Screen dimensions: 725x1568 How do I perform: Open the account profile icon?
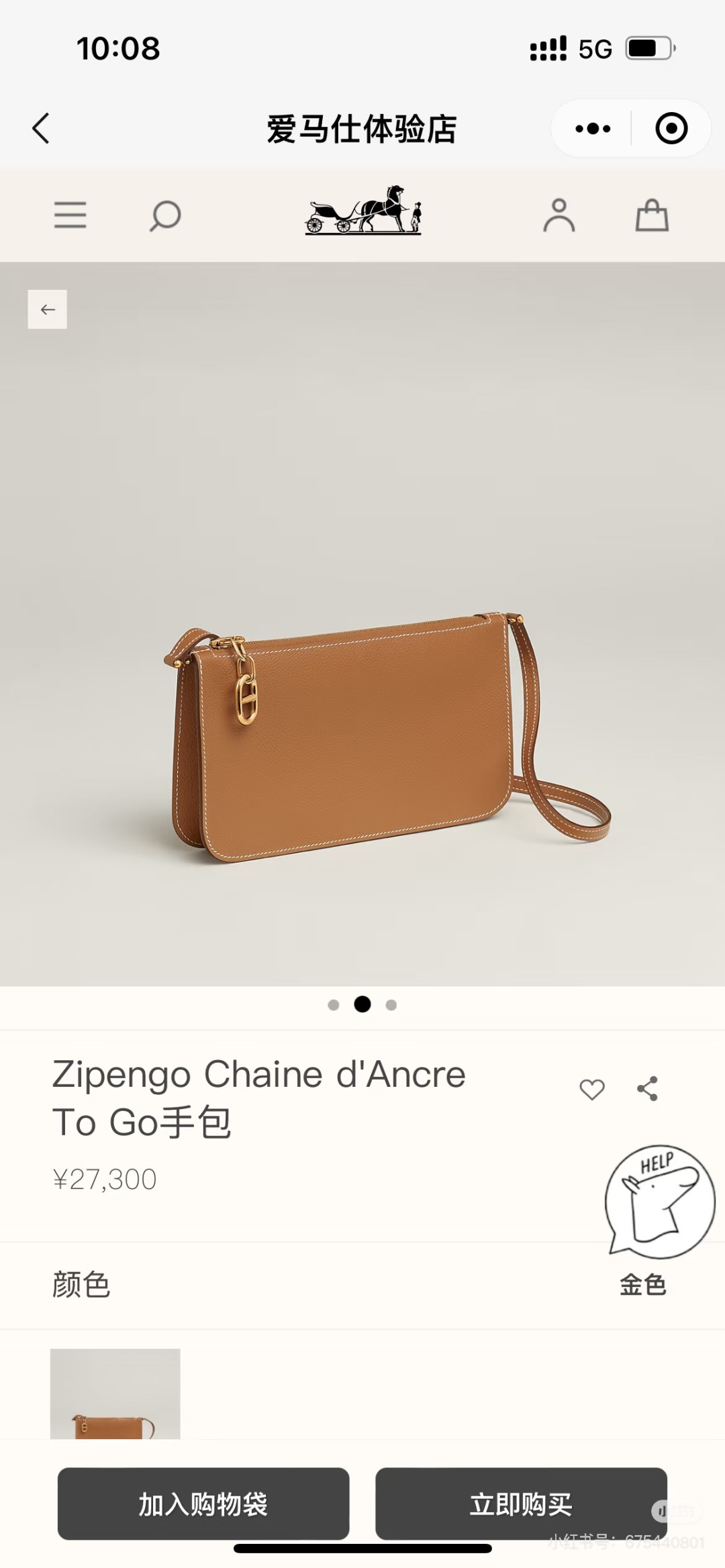(559, 215)
